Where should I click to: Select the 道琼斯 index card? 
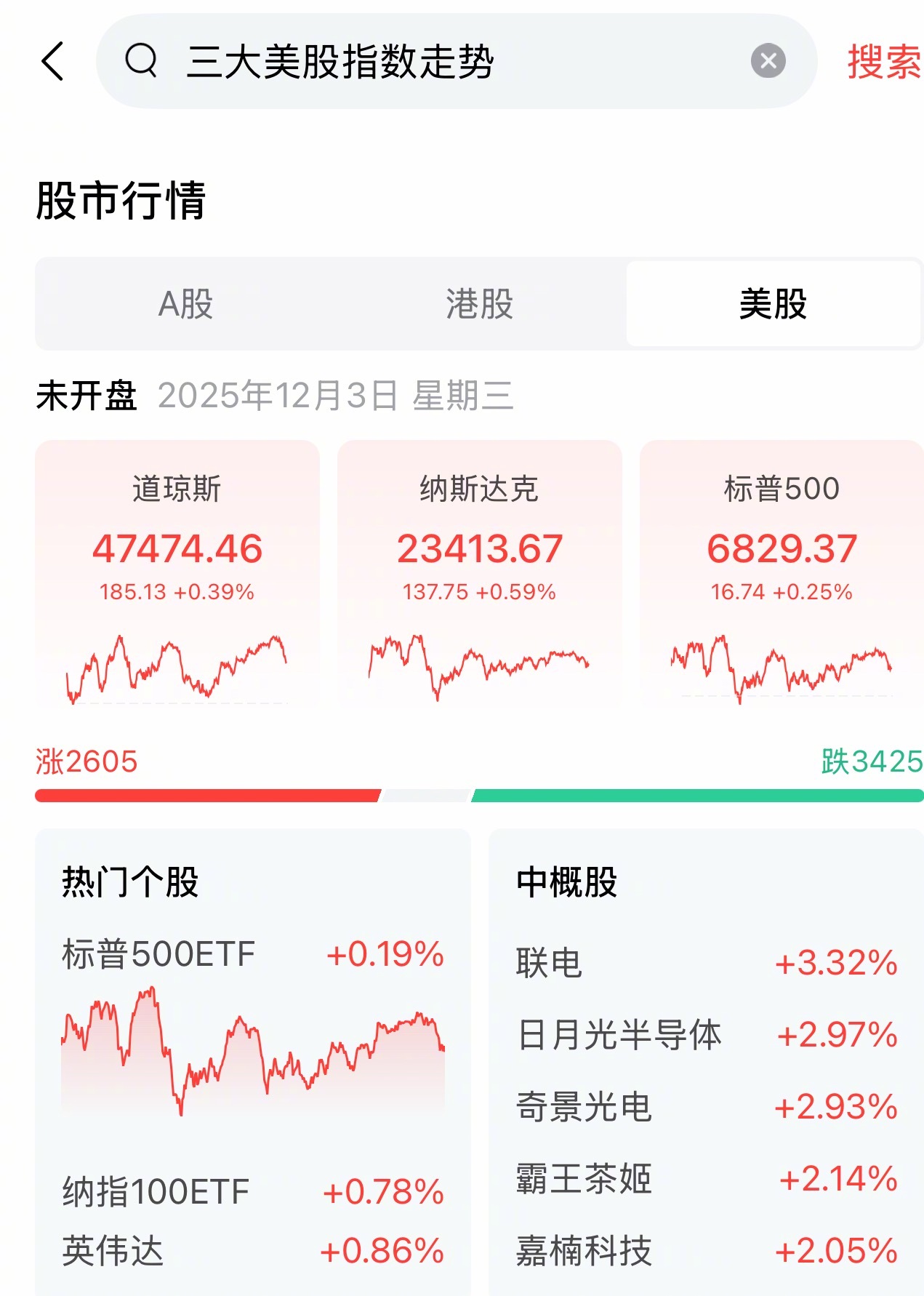(177, 575)
